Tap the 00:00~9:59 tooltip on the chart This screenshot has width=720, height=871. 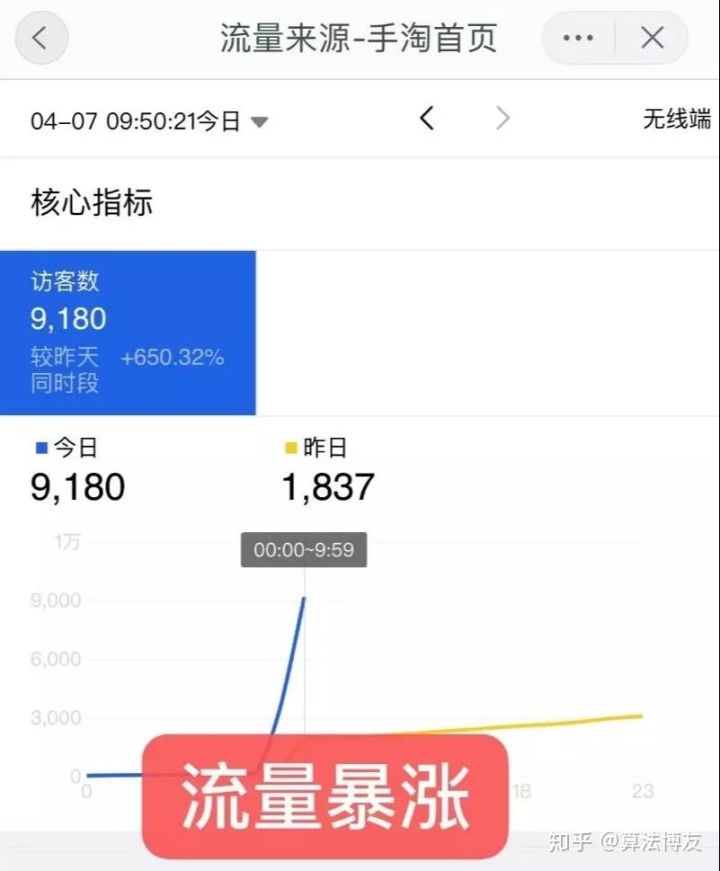[303, 550]
